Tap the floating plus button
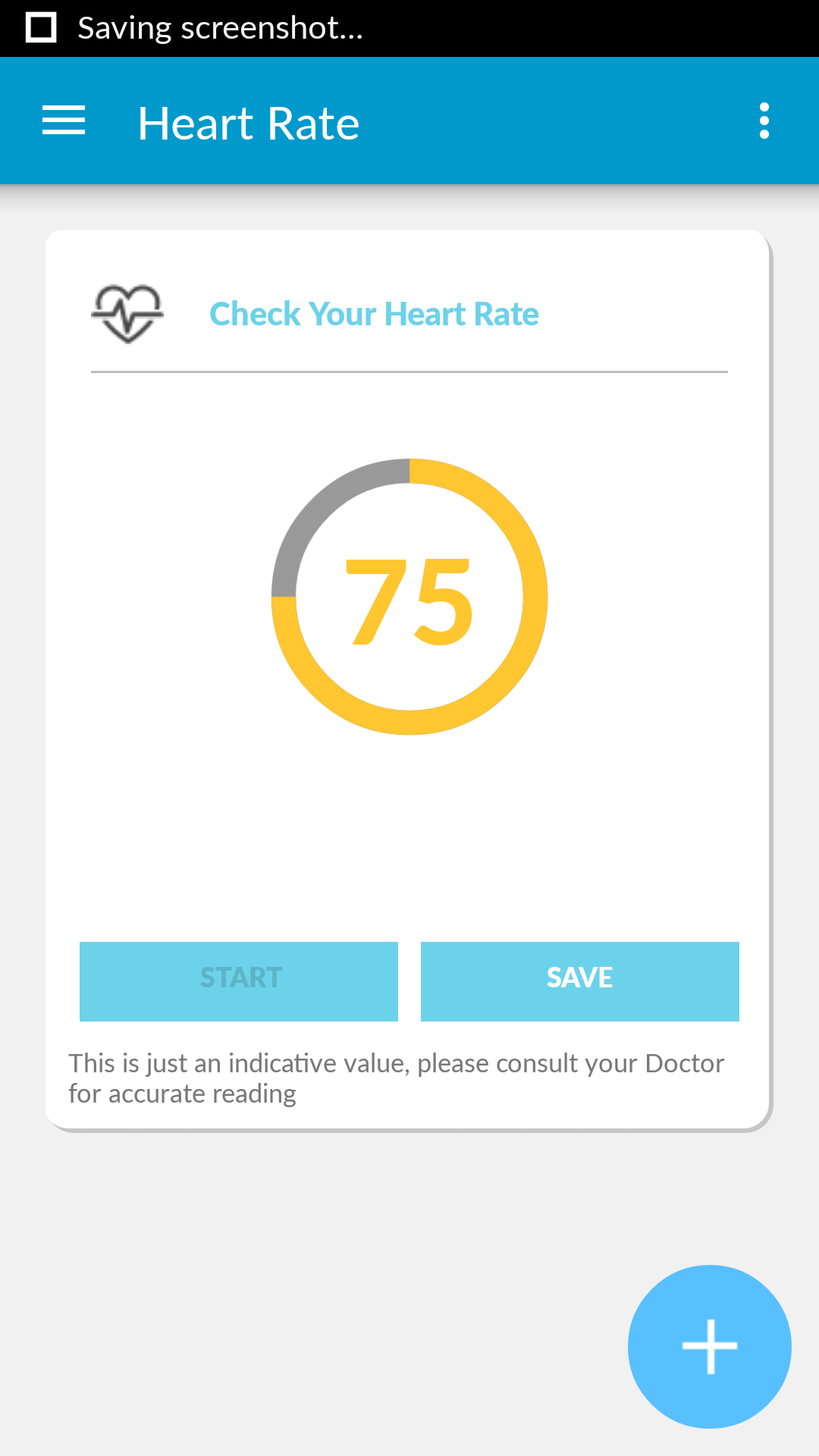Image resolution: width=819 pixels, height=1456 pixels. tap(710, 1347)
